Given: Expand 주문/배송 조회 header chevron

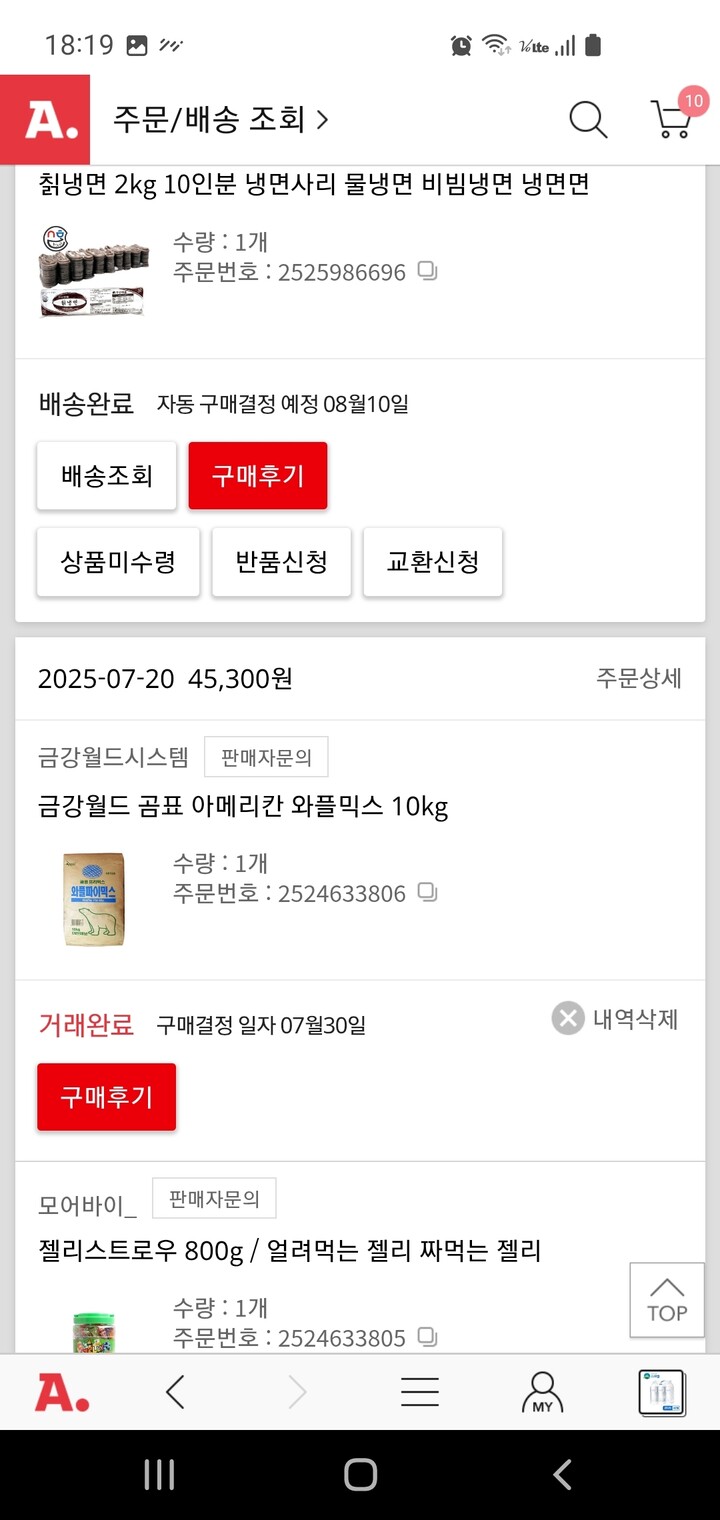Looking at the screenshot, I should point(322,118).
